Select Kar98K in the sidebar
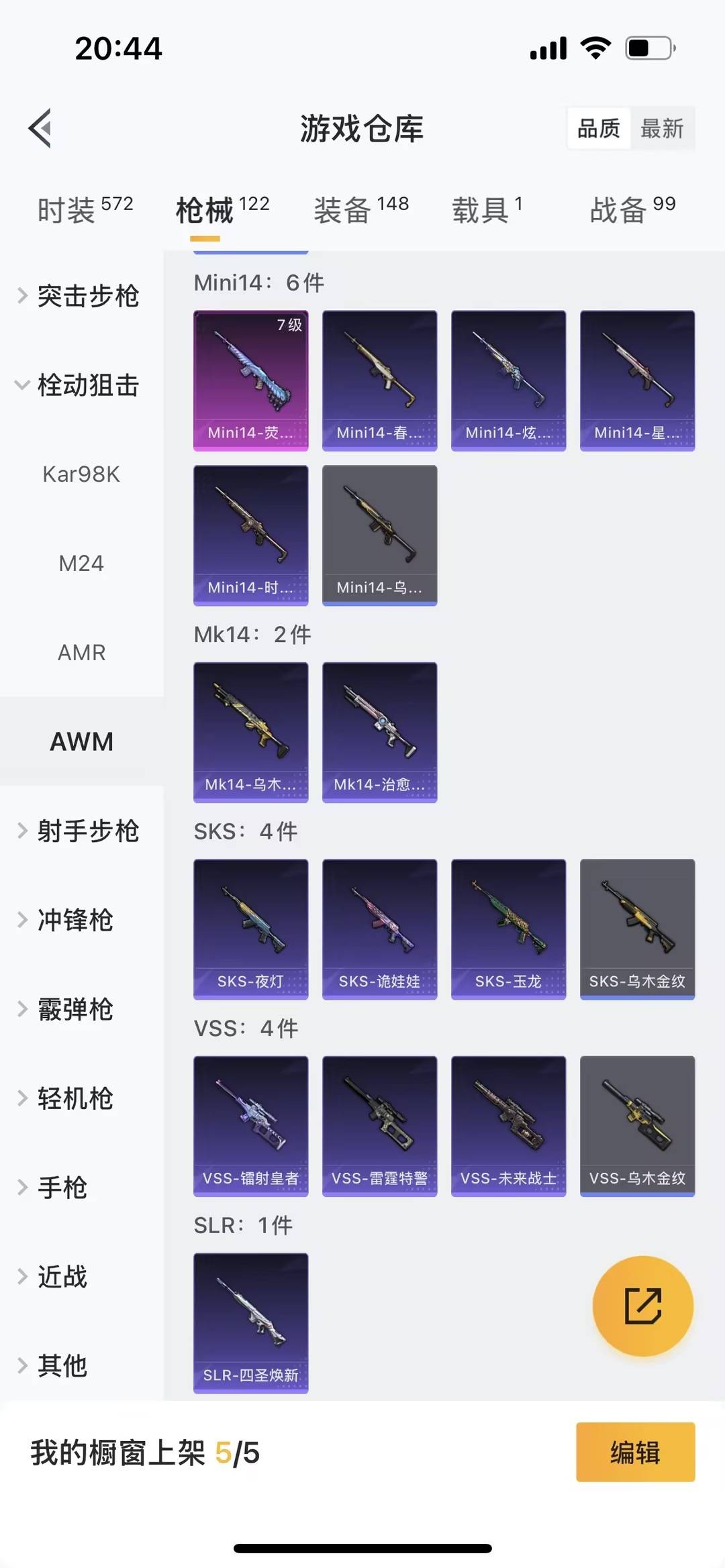The width and height of the screenshot is (725, 1568). [81, 474]
